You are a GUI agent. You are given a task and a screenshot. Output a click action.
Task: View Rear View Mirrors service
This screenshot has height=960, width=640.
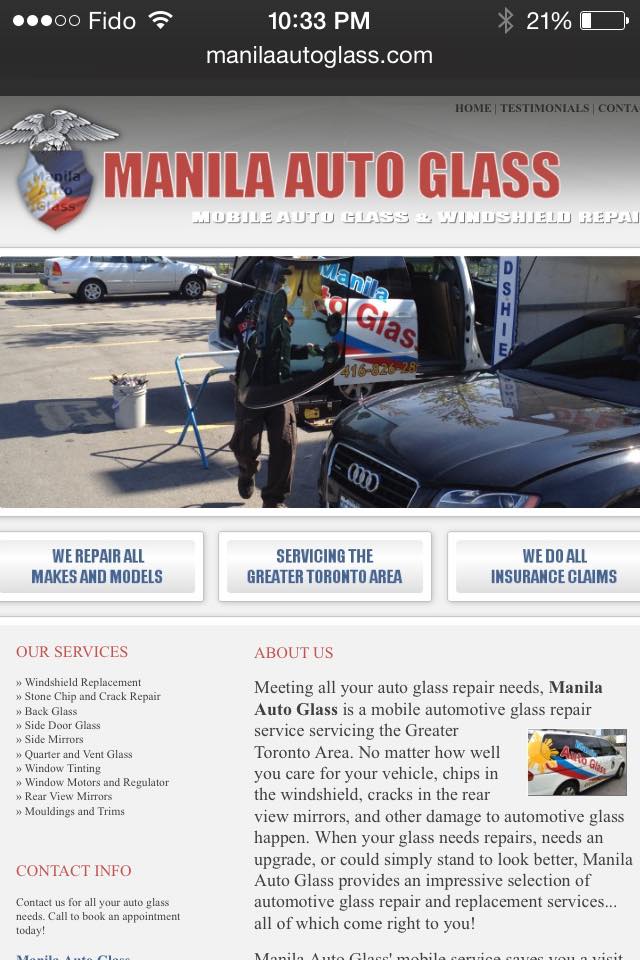[69, 797]
